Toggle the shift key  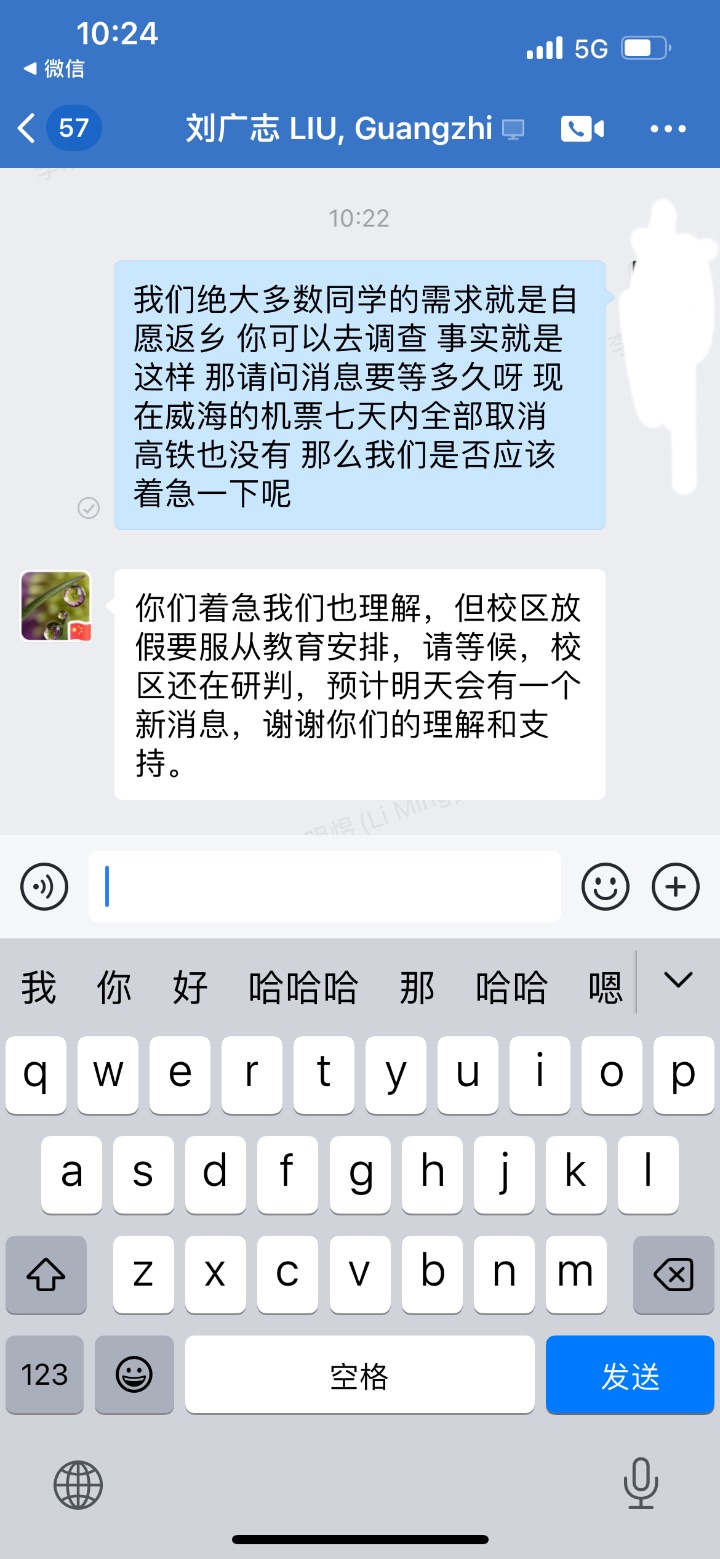45,1274
